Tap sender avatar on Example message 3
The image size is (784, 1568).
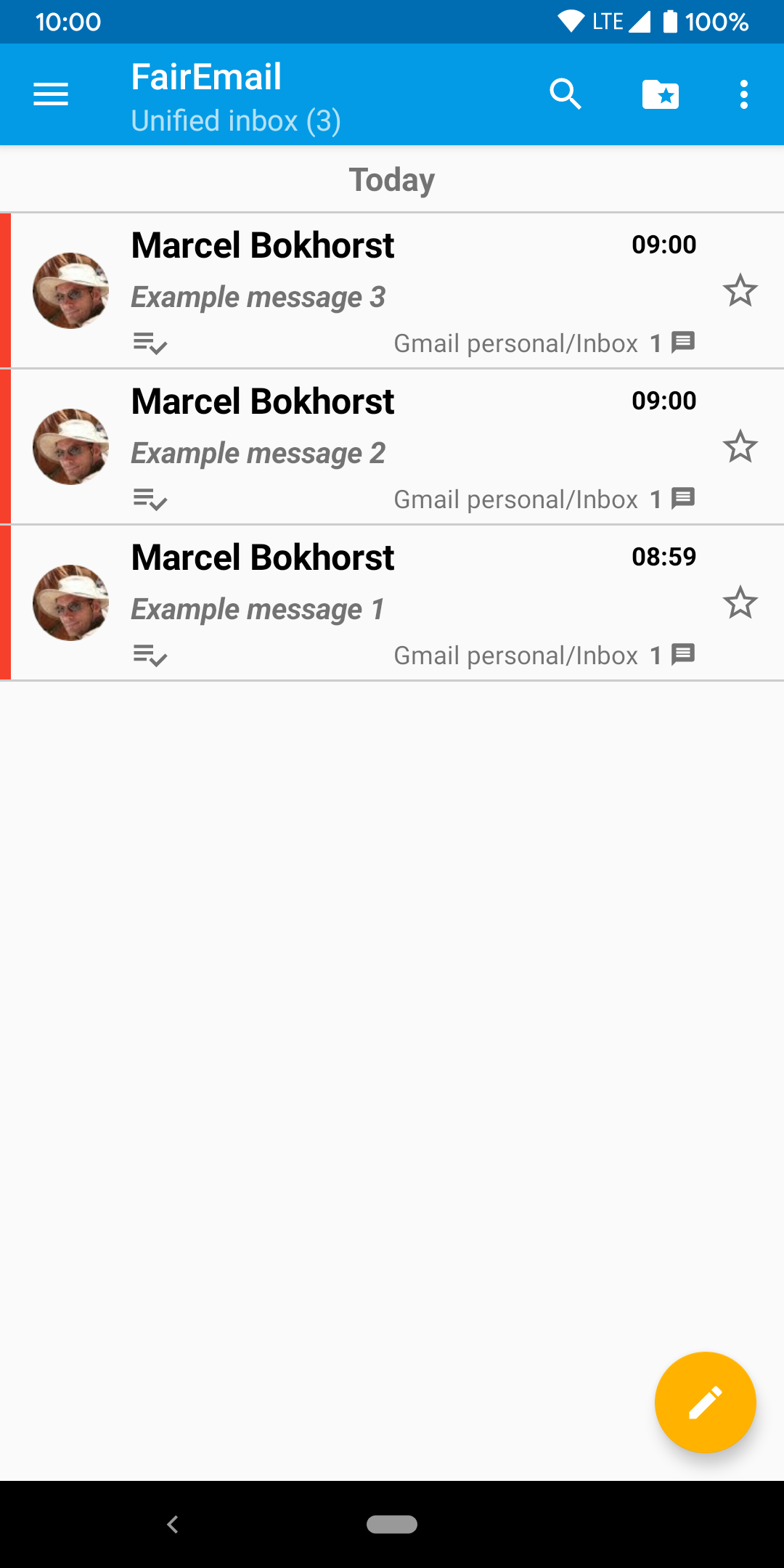coord(70,290)
